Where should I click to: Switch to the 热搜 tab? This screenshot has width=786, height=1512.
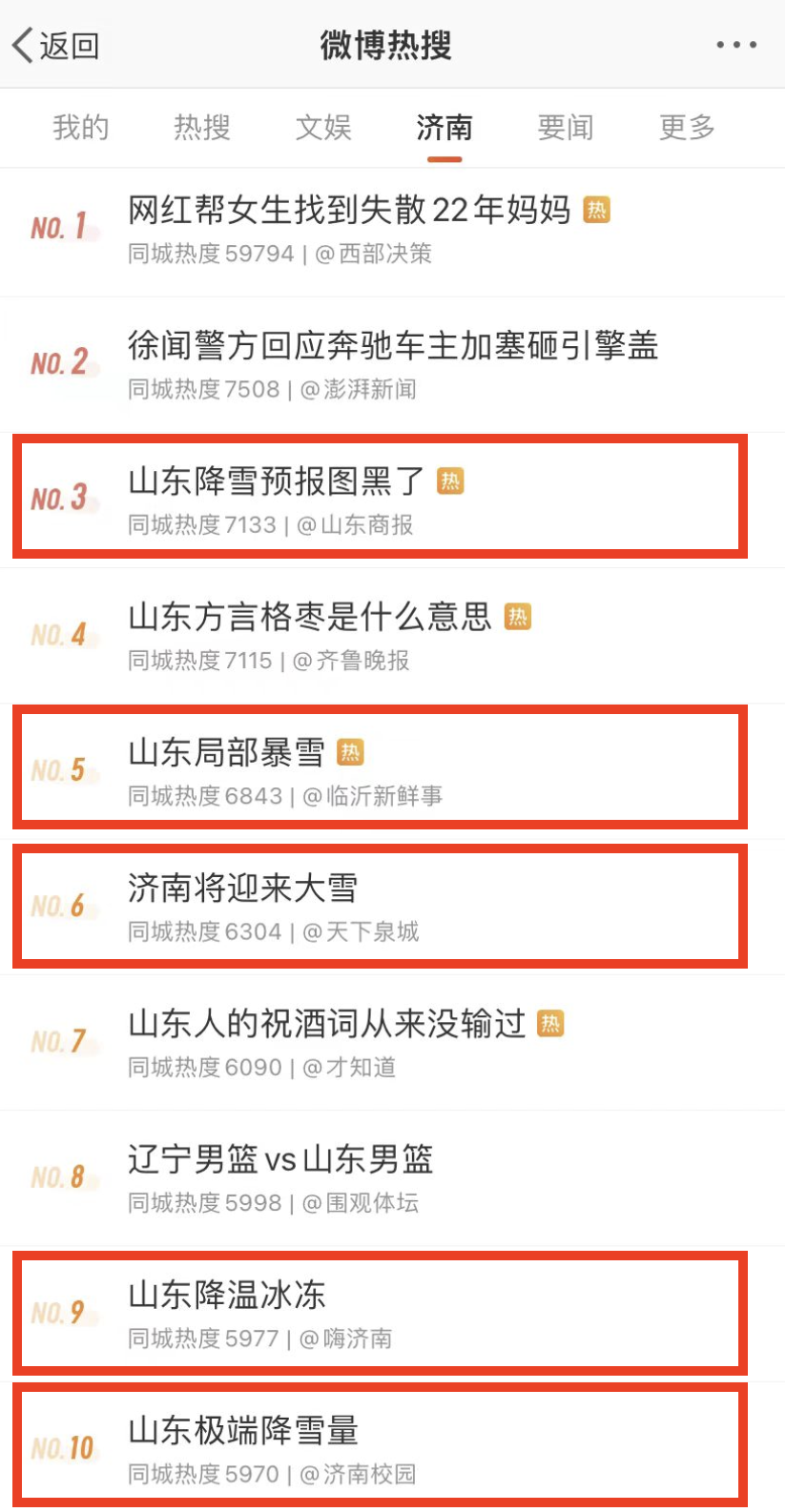[202, 128]
